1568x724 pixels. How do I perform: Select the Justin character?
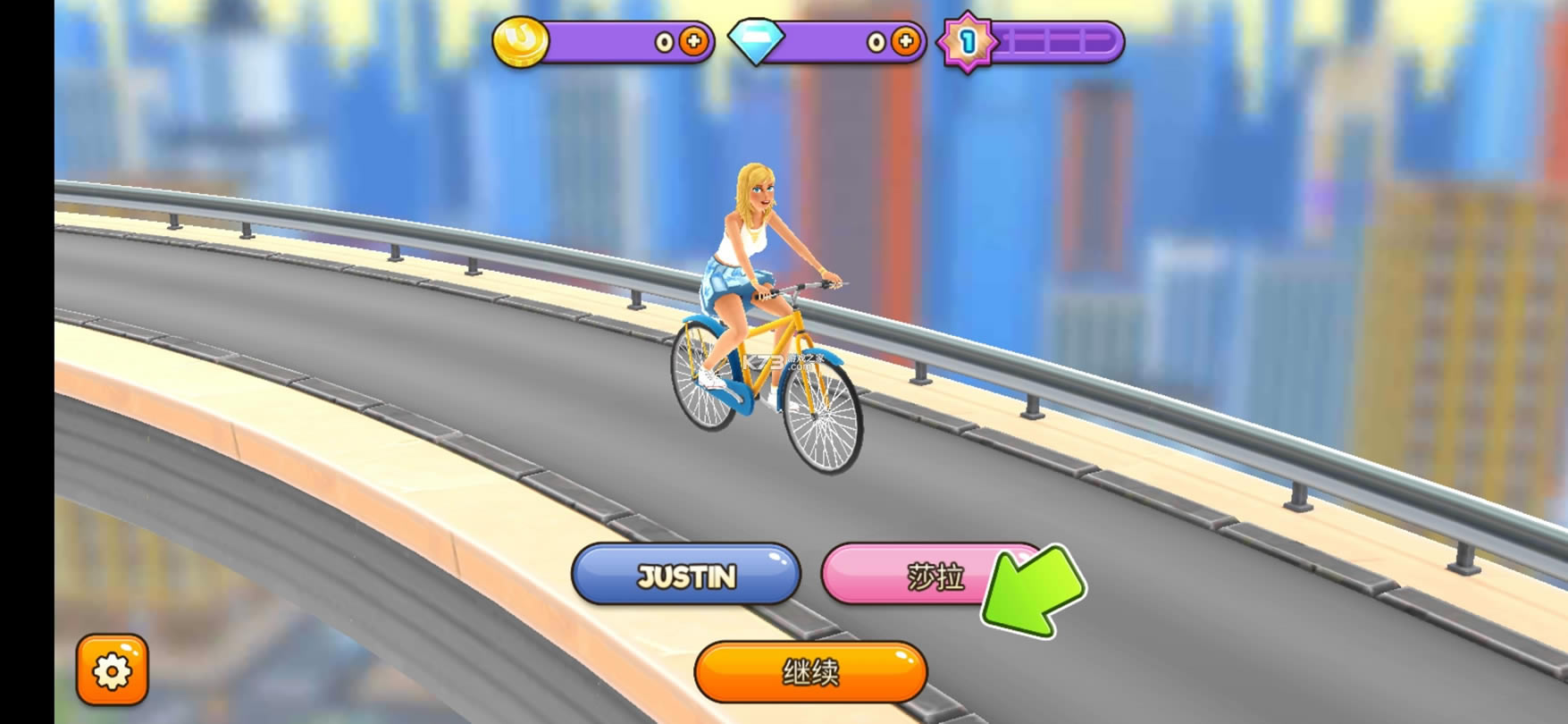[685, 575]
